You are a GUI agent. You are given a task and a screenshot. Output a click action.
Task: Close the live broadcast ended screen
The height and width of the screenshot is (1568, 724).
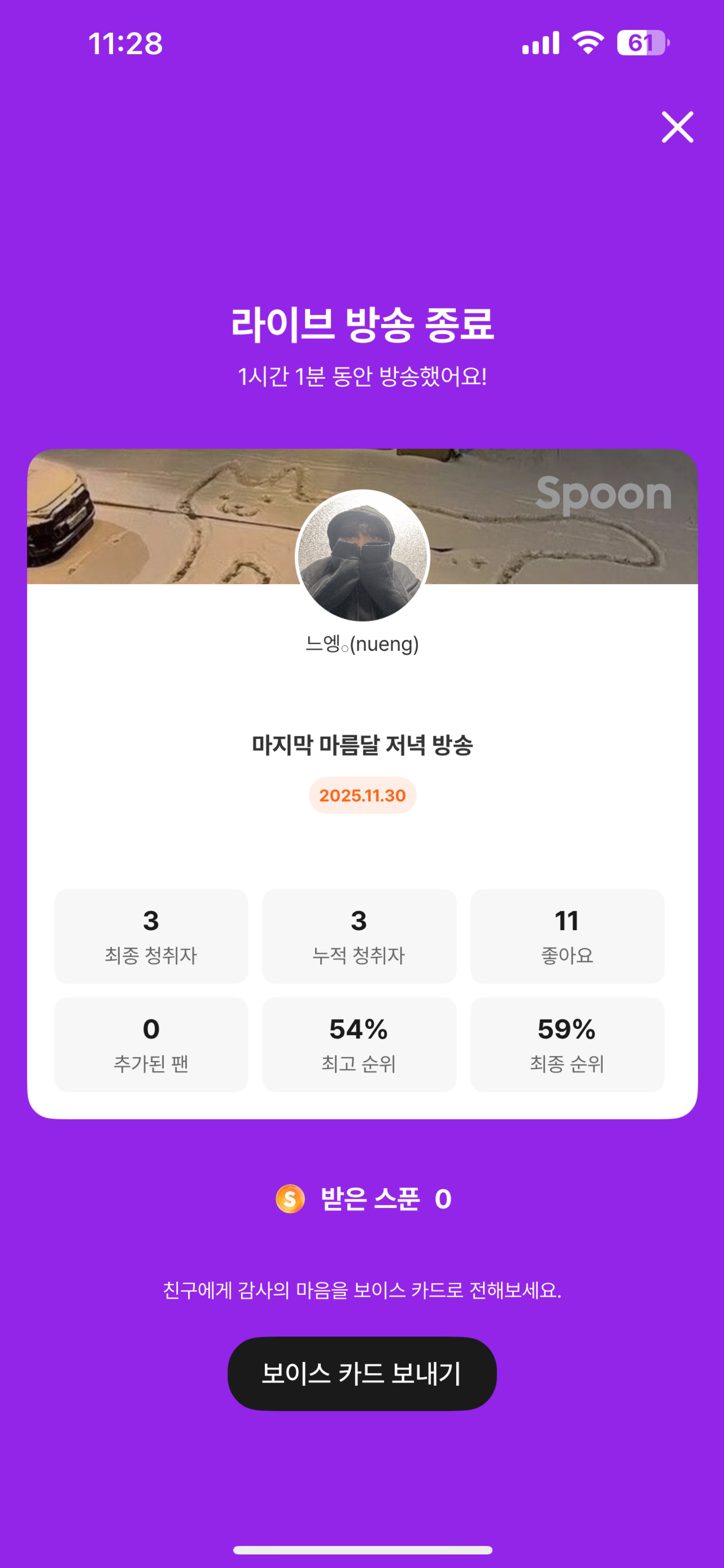(677, 127)
